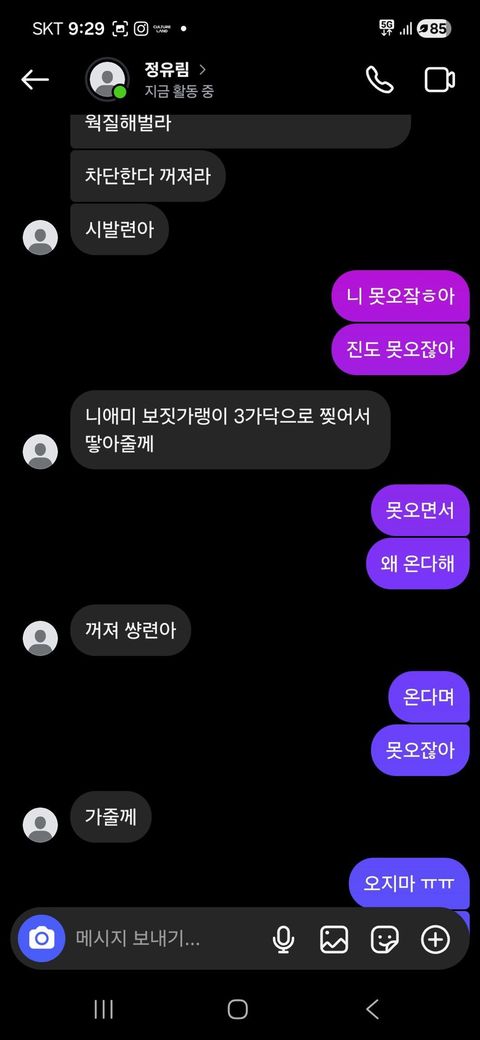Open recent apps from the navigation bar
Screen dimensions: 480x1040
tap(103, 1009)
